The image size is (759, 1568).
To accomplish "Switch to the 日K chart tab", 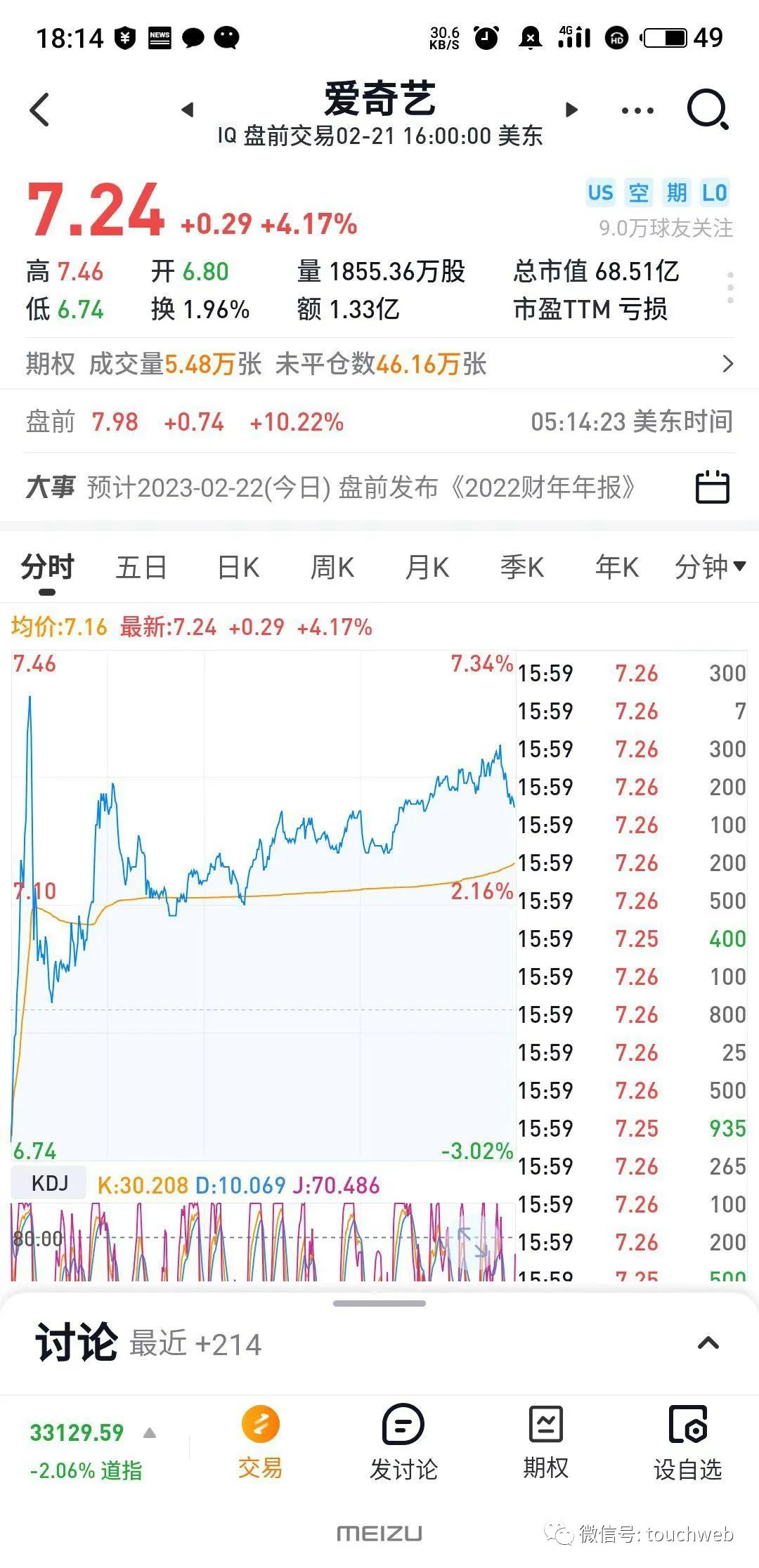I will (x=238, y=567).
